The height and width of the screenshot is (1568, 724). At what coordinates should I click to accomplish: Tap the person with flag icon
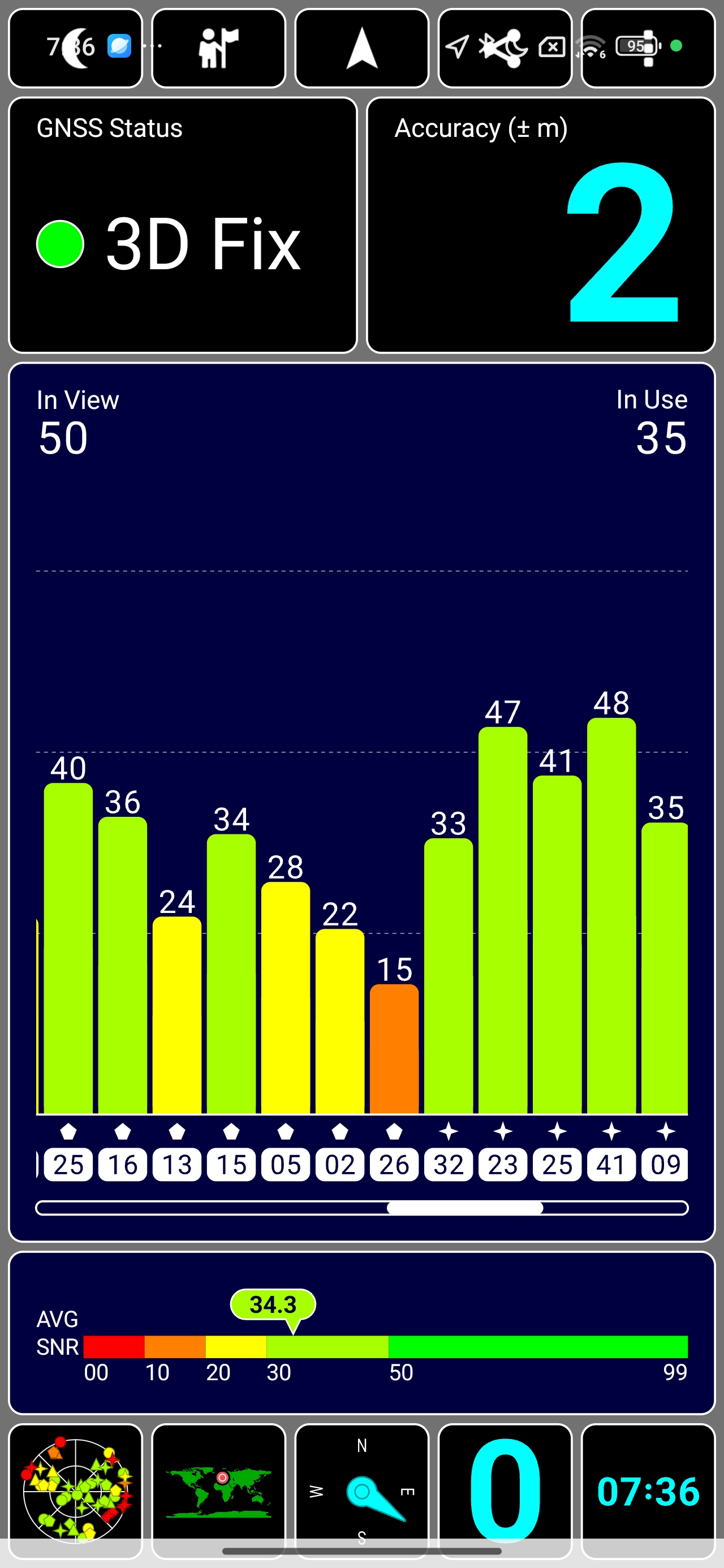point(218,48)
